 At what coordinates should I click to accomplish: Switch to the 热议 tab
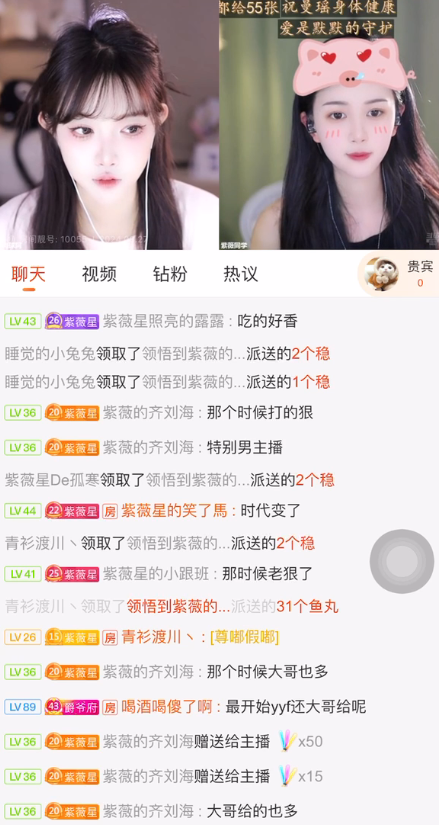(241, 274)
